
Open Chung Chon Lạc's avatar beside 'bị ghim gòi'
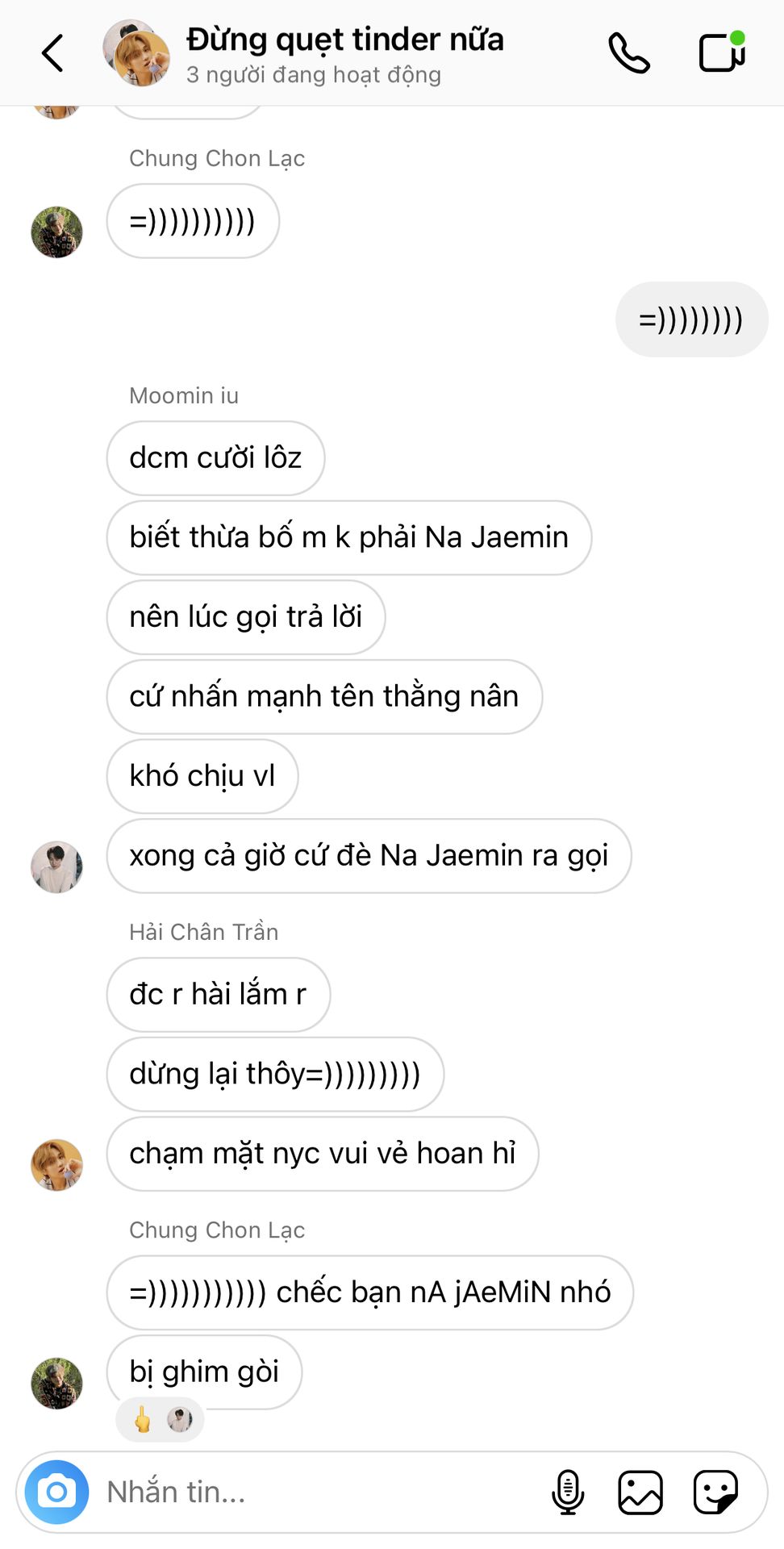(56, 1383)
